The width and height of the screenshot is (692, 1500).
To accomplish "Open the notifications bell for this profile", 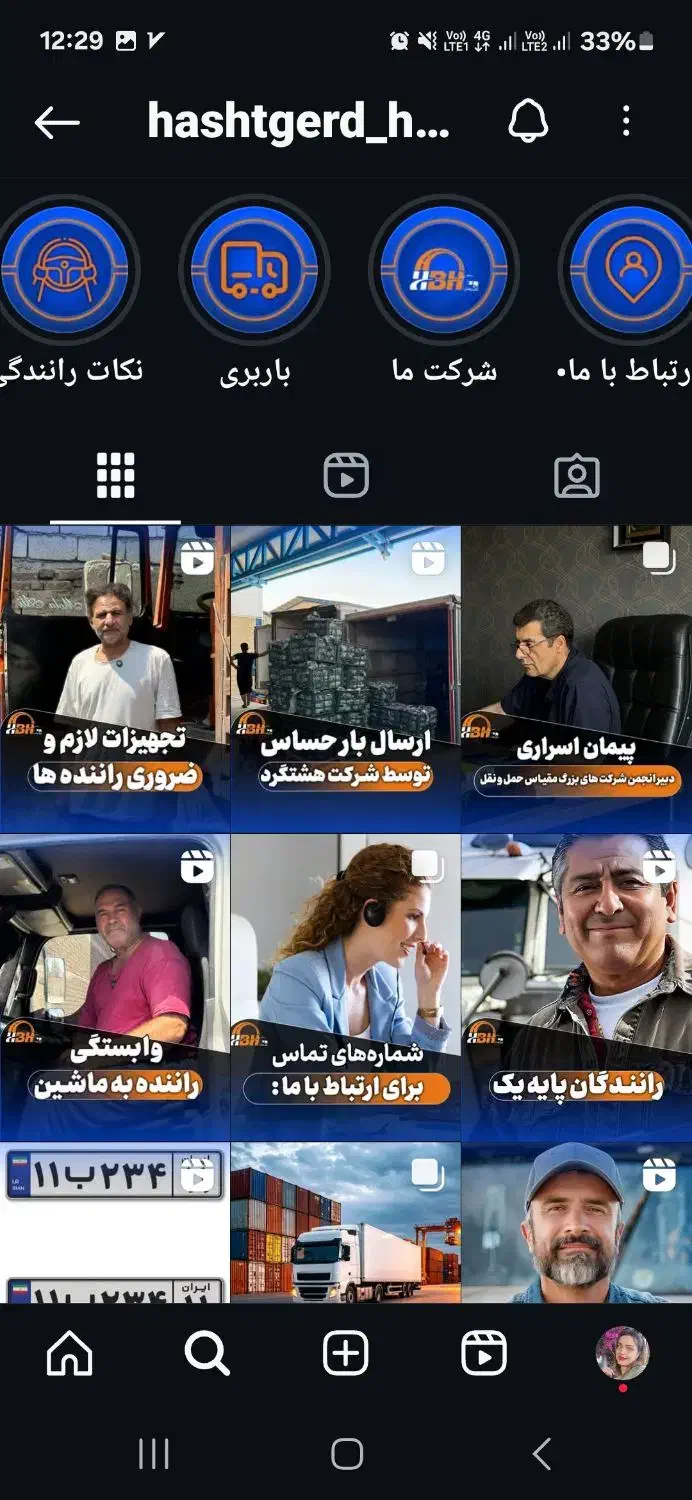I will pos(528,123).
